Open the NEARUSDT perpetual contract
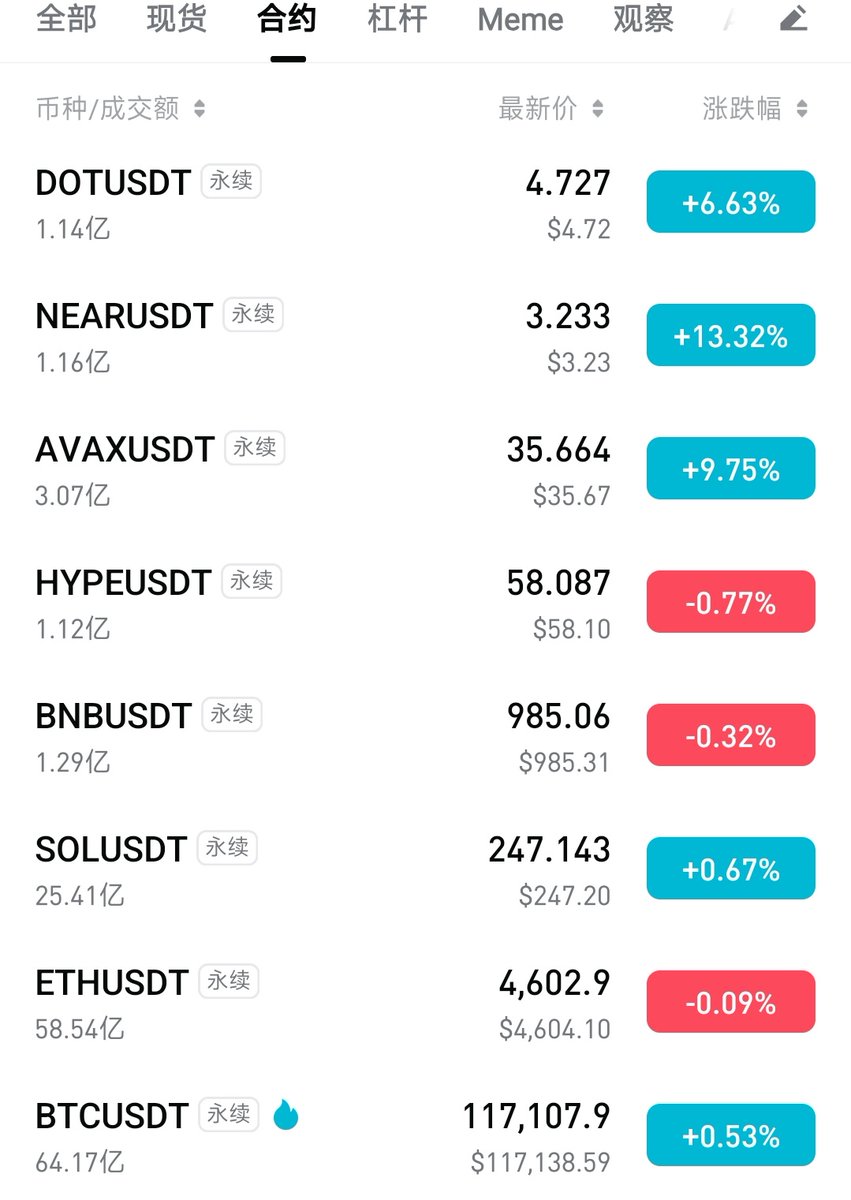Viewport: 851px width, 1200px height. 124,316
